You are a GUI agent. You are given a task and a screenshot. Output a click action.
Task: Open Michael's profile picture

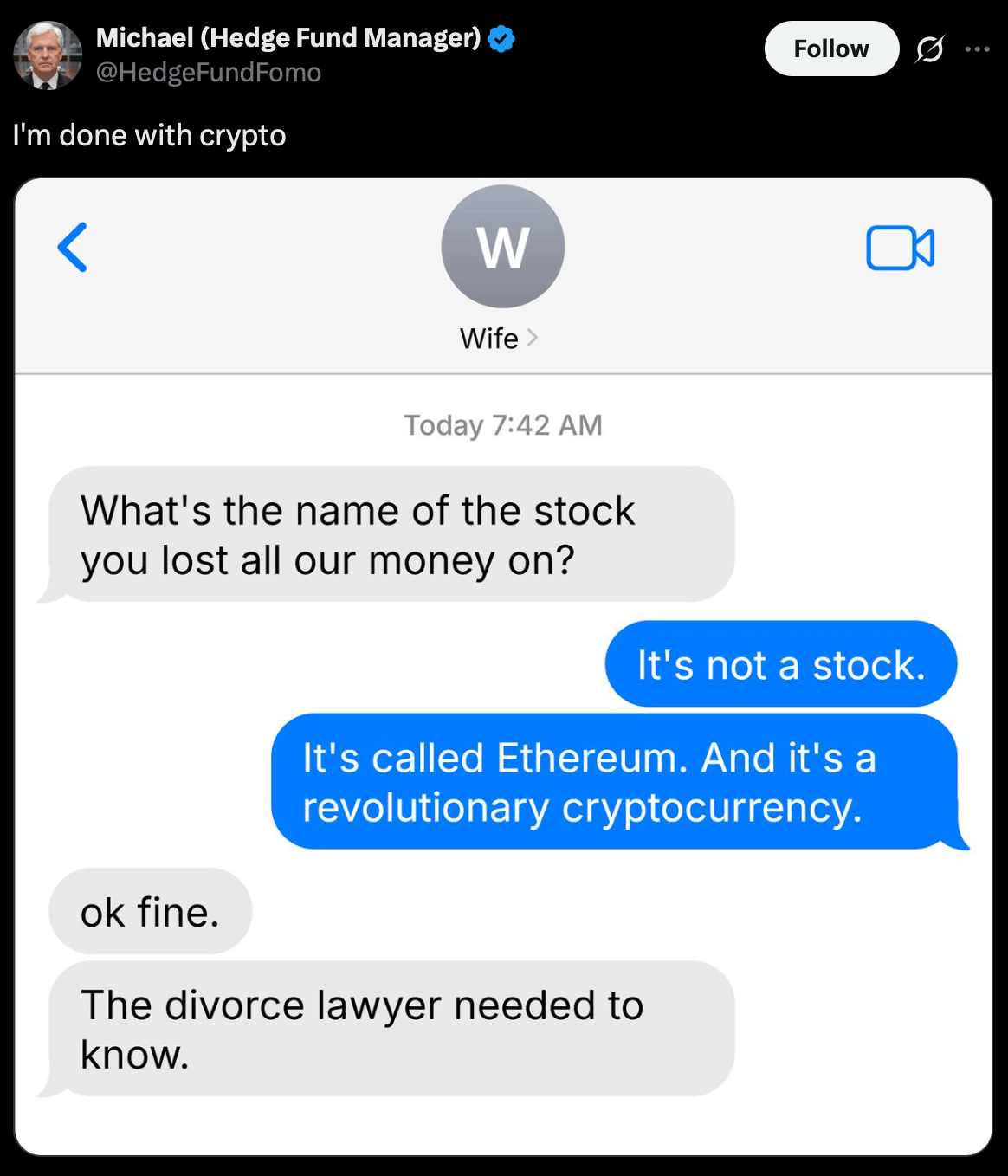(x=48, y=55)
